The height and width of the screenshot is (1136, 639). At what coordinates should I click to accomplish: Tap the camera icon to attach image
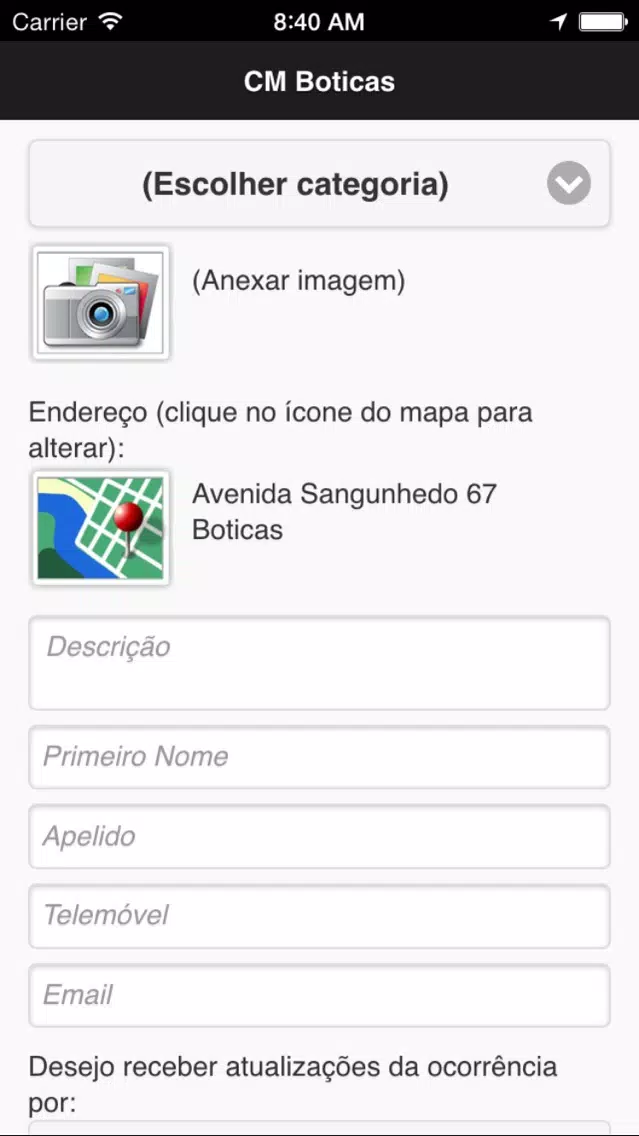pyautogui.click(x=101, y=303)
